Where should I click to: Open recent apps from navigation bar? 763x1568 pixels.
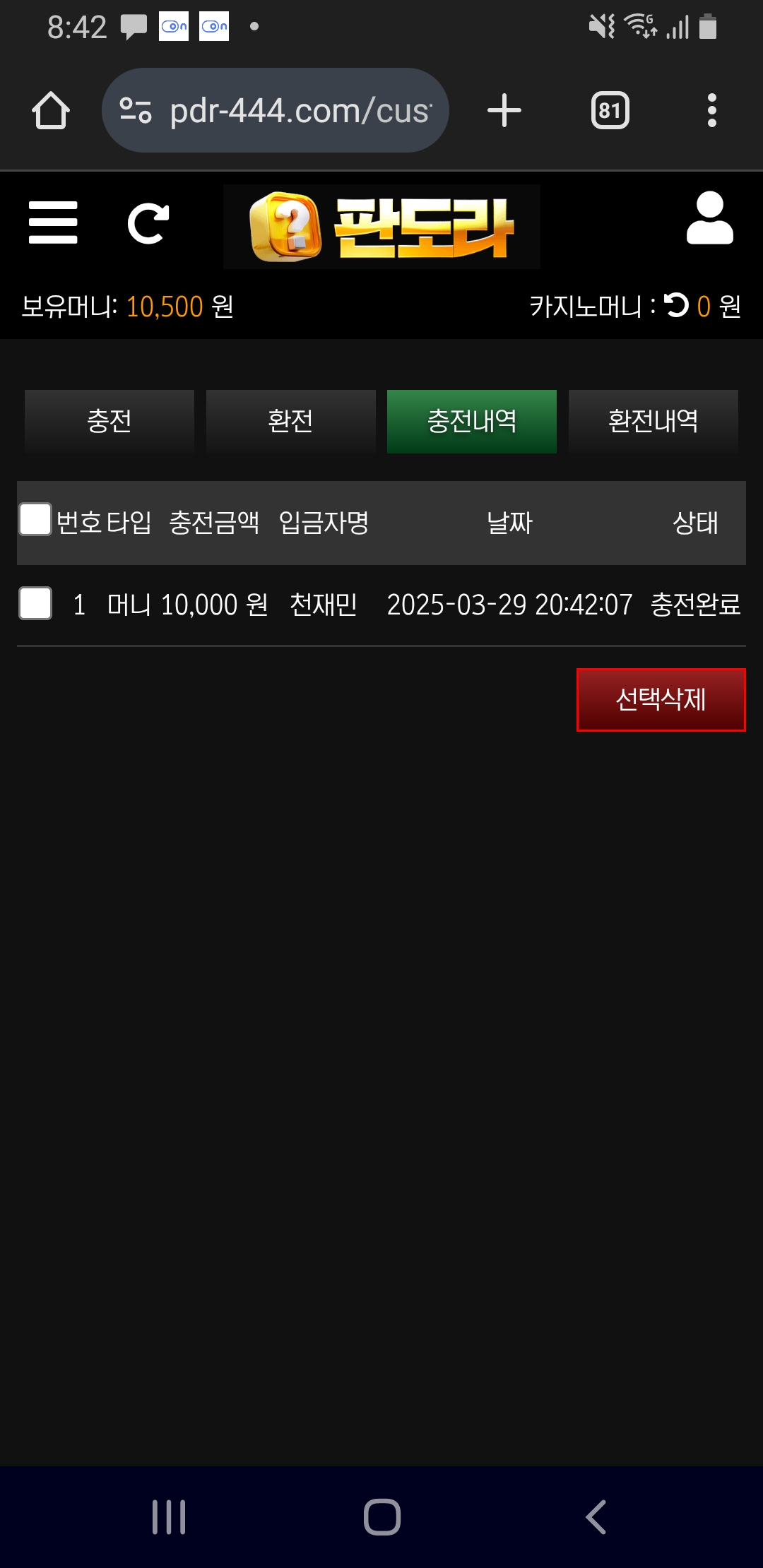tap(169, 1516)
